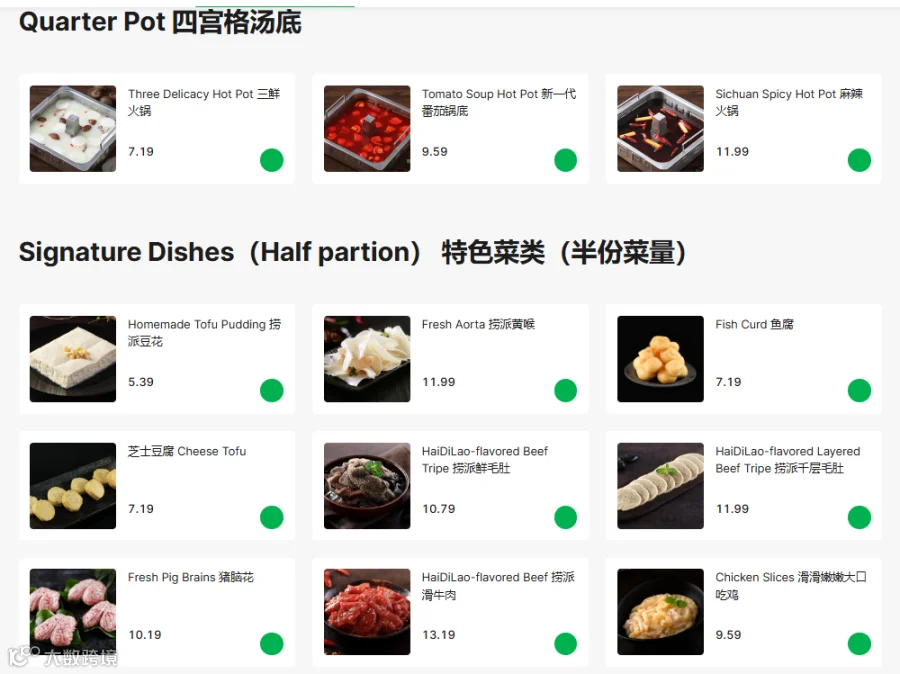Image resolution: width=900 pixels, height=674 pixels.
Task: Add HaiDiLao-flavored Layered Beef Tripe
Action: click(x=859, y=517)
